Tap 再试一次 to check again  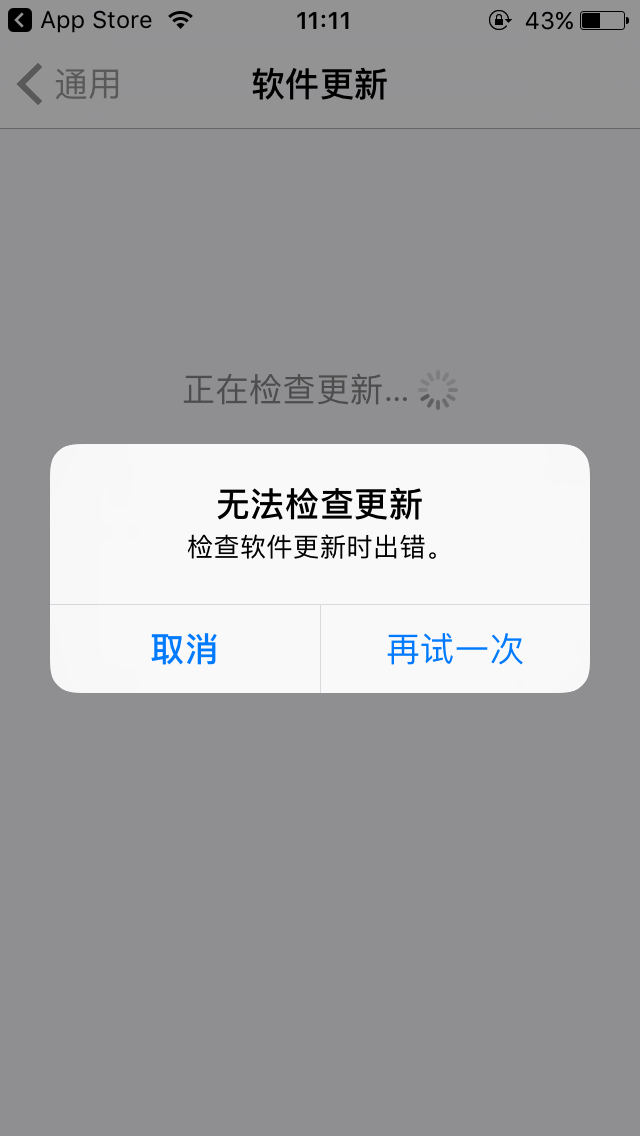[455, 649]
